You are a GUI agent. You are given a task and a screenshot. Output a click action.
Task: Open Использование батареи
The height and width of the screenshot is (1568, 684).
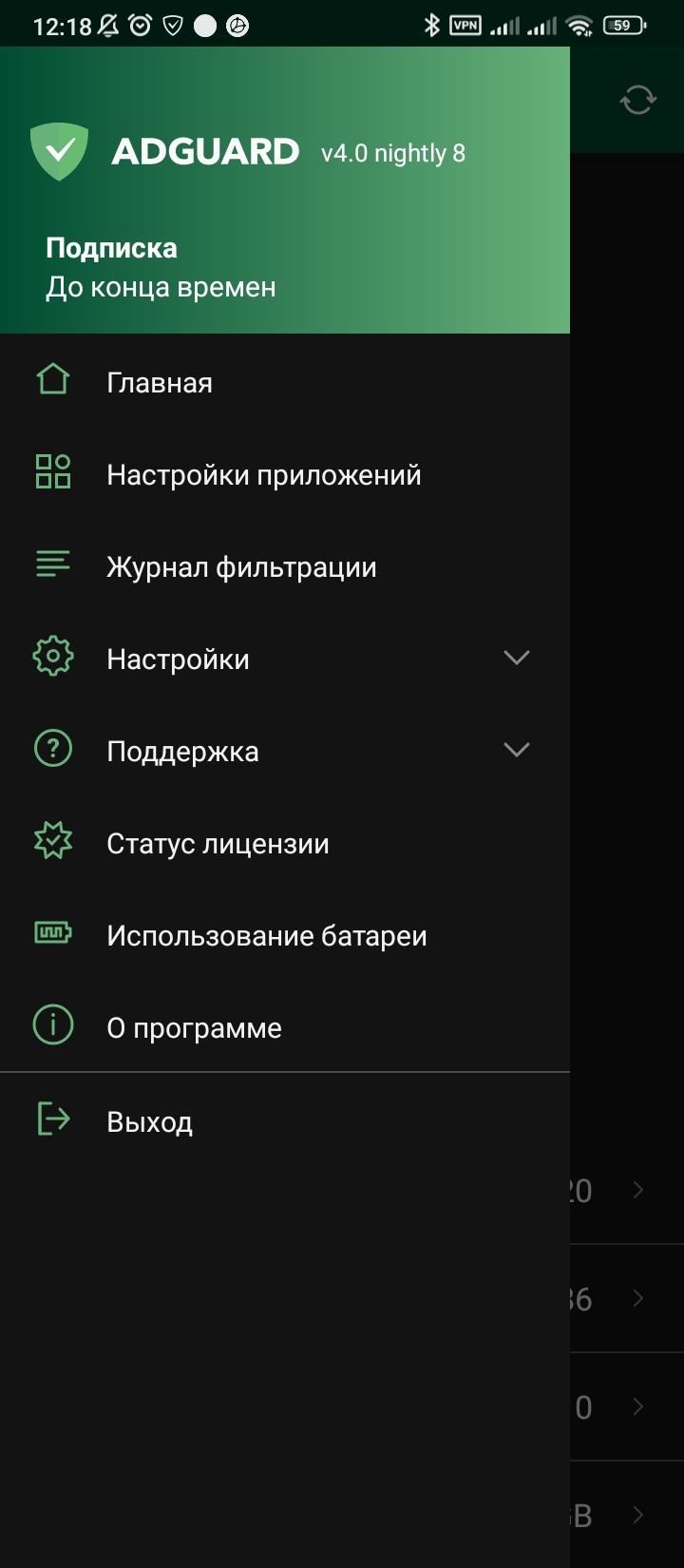pos(285,935)
